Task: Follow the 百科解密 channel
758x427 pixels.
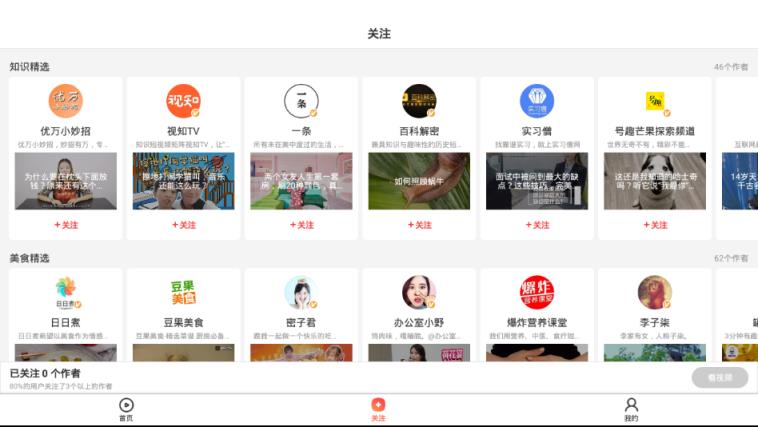Action: click(419, 225)
